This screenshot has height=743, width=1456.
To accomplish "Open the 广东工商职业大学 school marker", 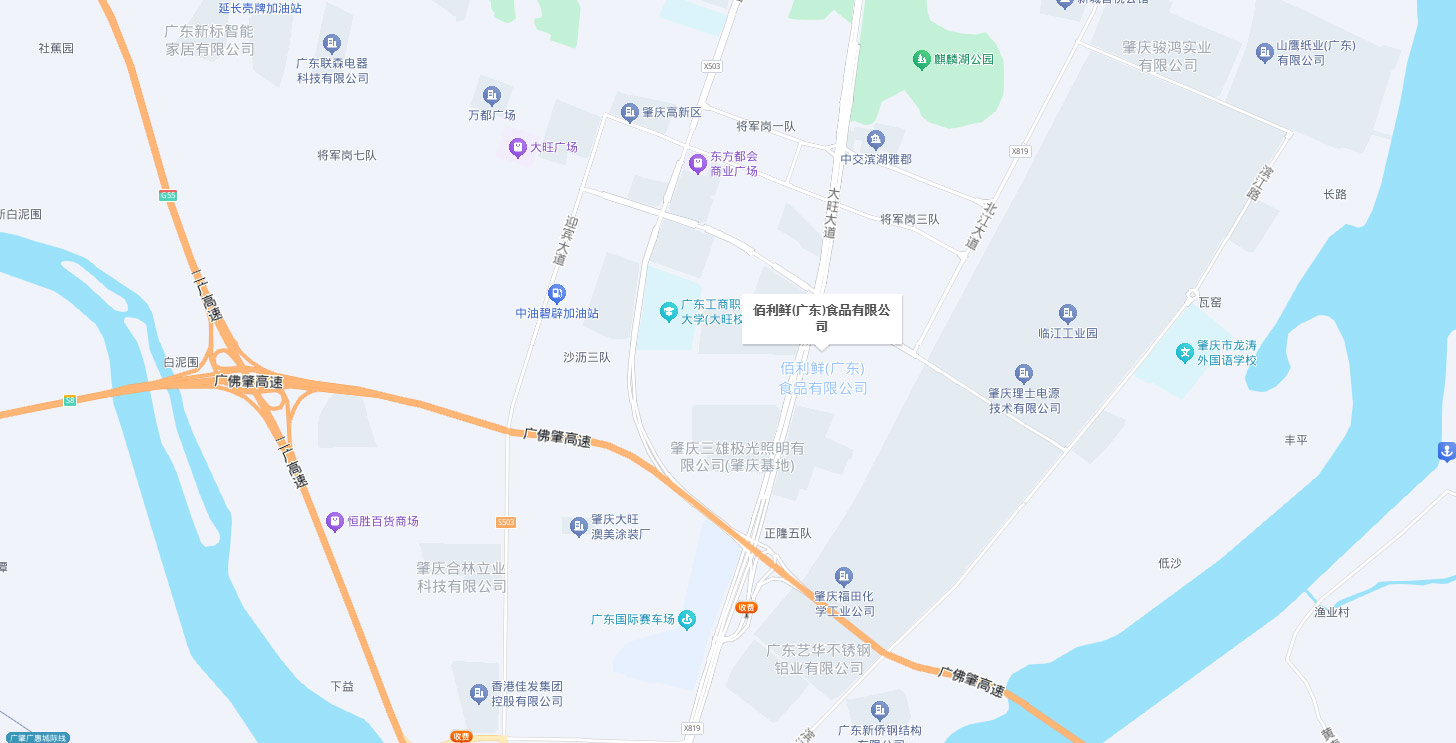I will 668,312.
